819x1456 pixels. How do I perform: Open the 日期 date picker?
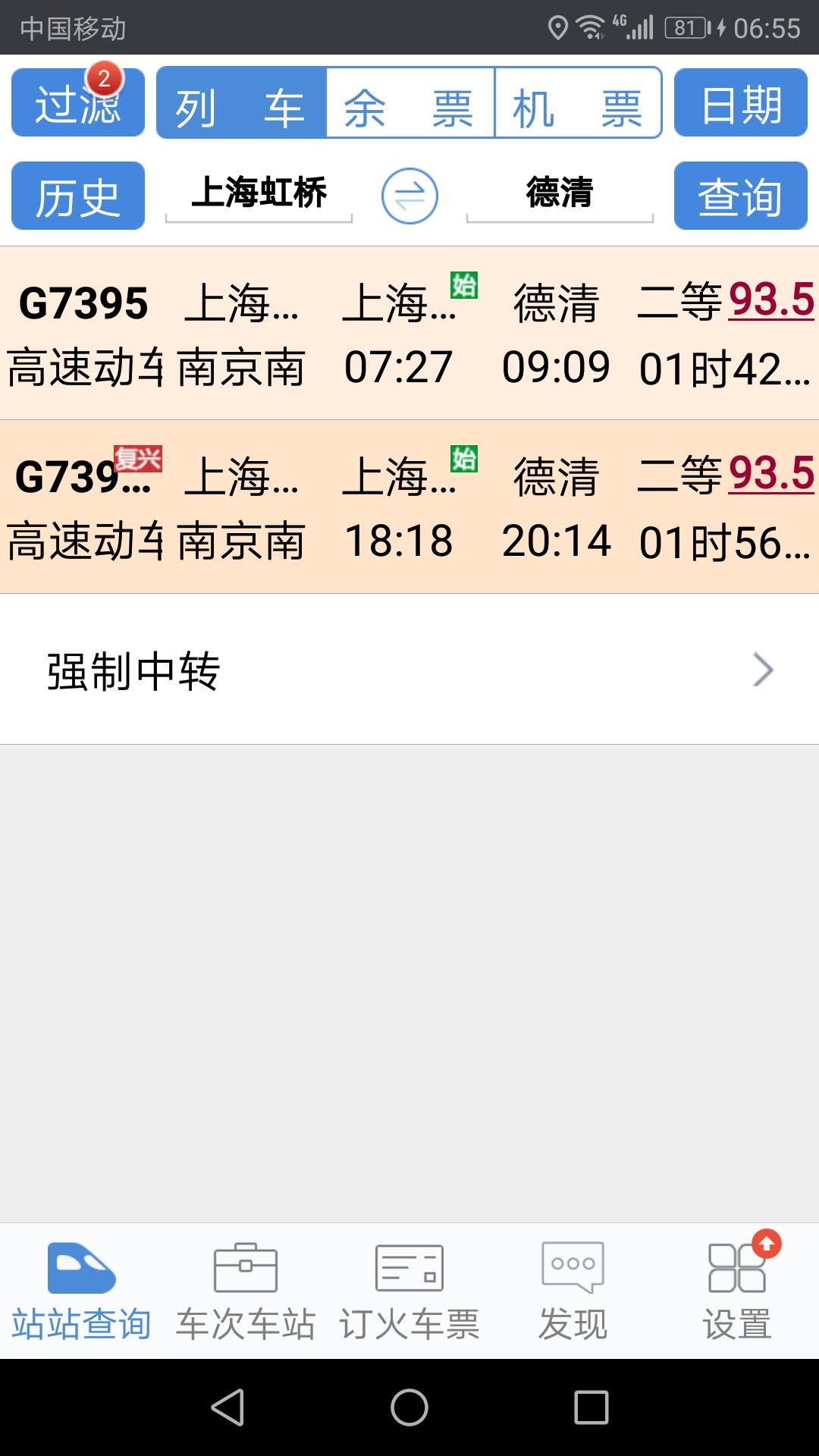click(740, 103)
